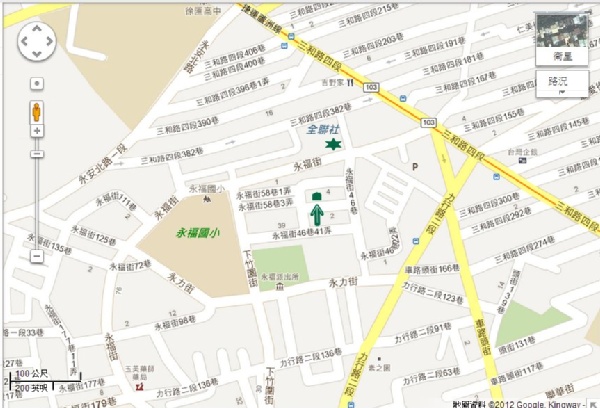Select the Street View pegman
The height and width of the screenshot is (408, 600).
37,109
